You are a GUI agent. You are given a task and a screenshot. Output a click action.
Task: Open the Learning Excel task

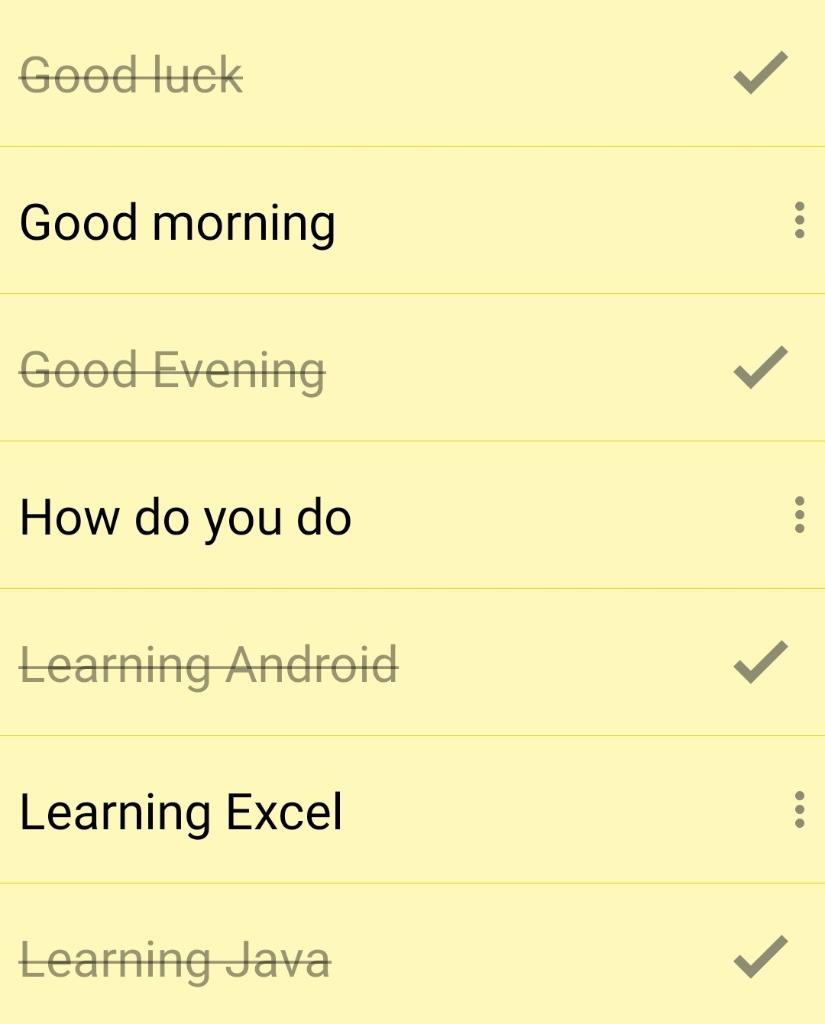click(x=182, y=811)
